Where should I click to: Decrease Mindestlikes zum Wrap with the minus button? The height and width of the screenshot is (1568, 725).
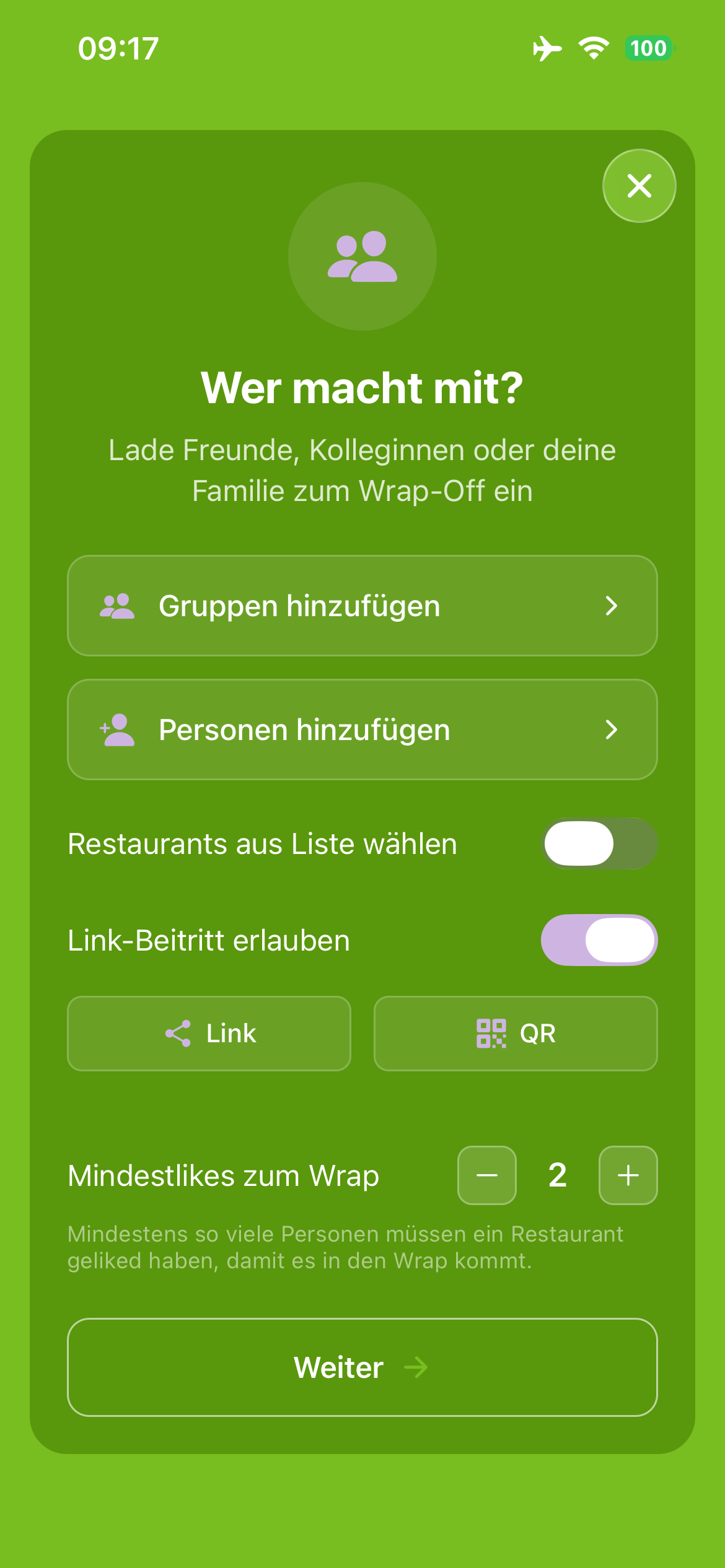coord(486,1175)
